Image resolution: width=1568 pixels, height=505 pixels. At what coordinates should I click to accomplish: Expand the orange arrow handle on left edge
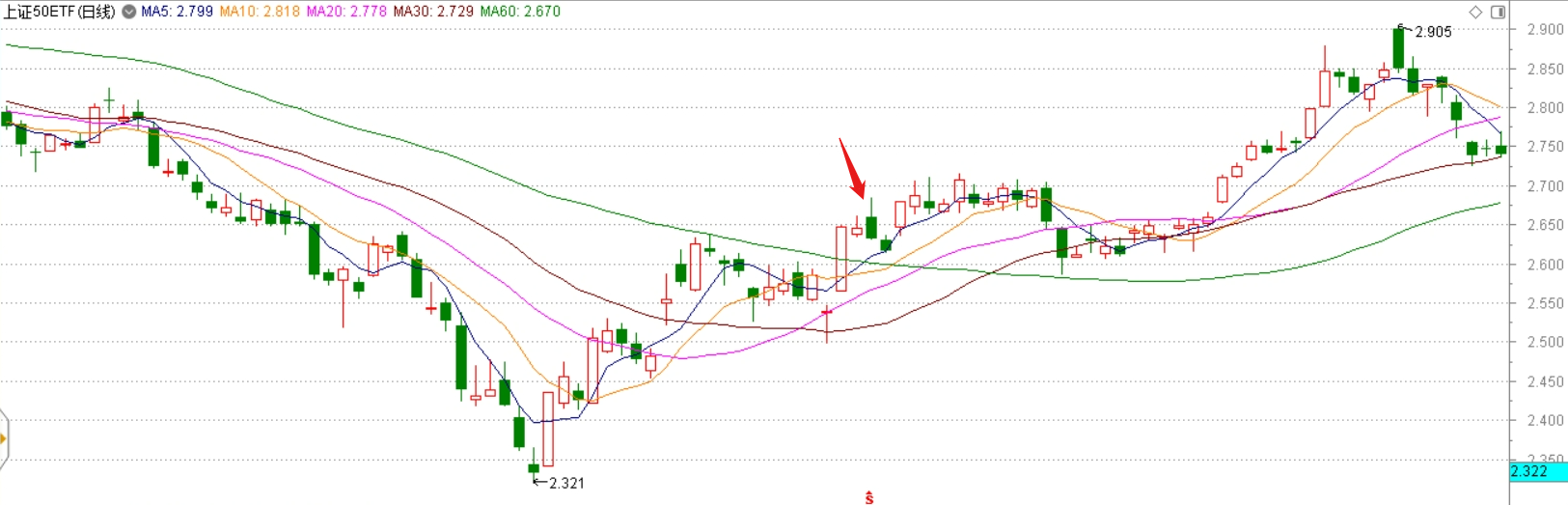(3, 439)
